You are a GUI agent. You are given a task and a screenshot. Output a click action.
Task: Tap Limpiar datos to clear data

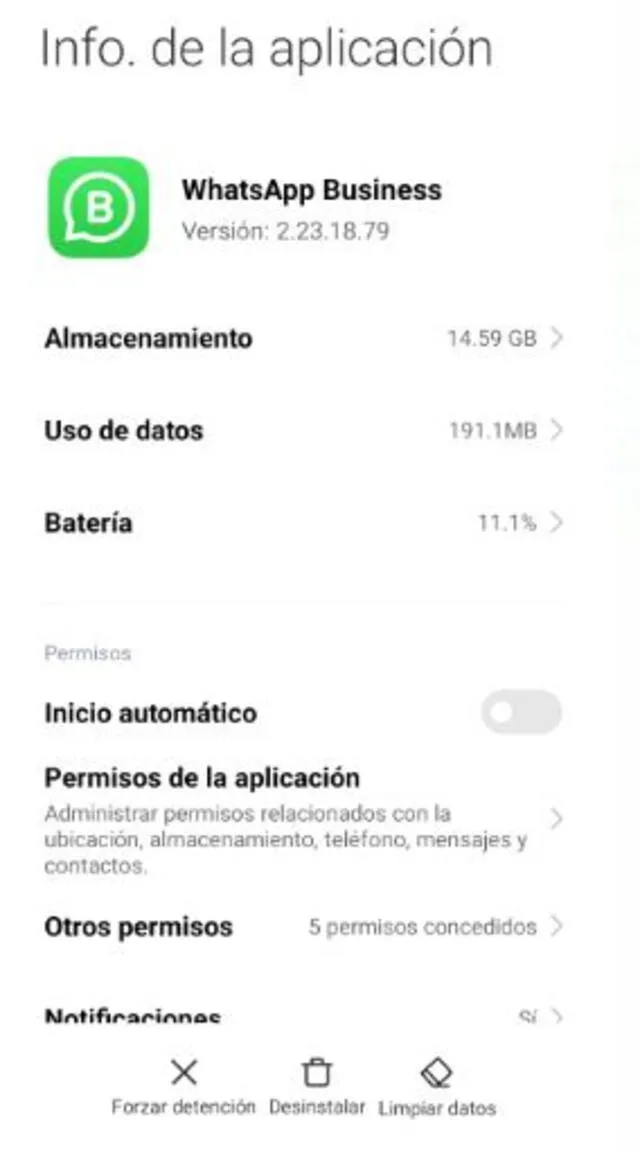tap(437, 1087)
